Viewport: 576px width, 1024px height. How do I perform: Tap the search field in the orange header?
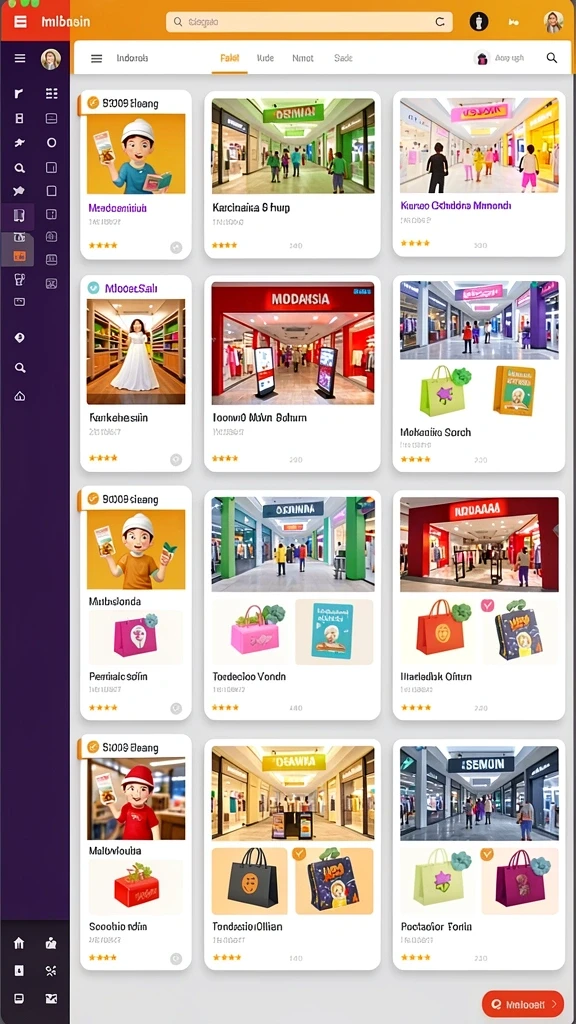[x=309, y=22]
